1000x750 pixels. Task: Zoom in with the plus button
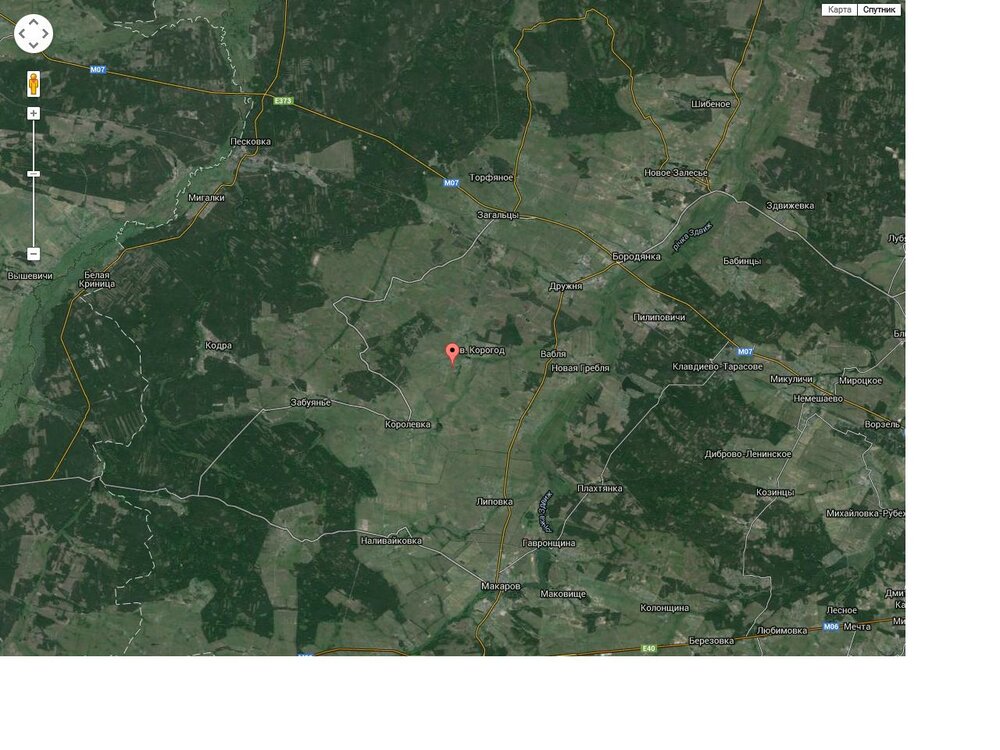tap(33, 114)
